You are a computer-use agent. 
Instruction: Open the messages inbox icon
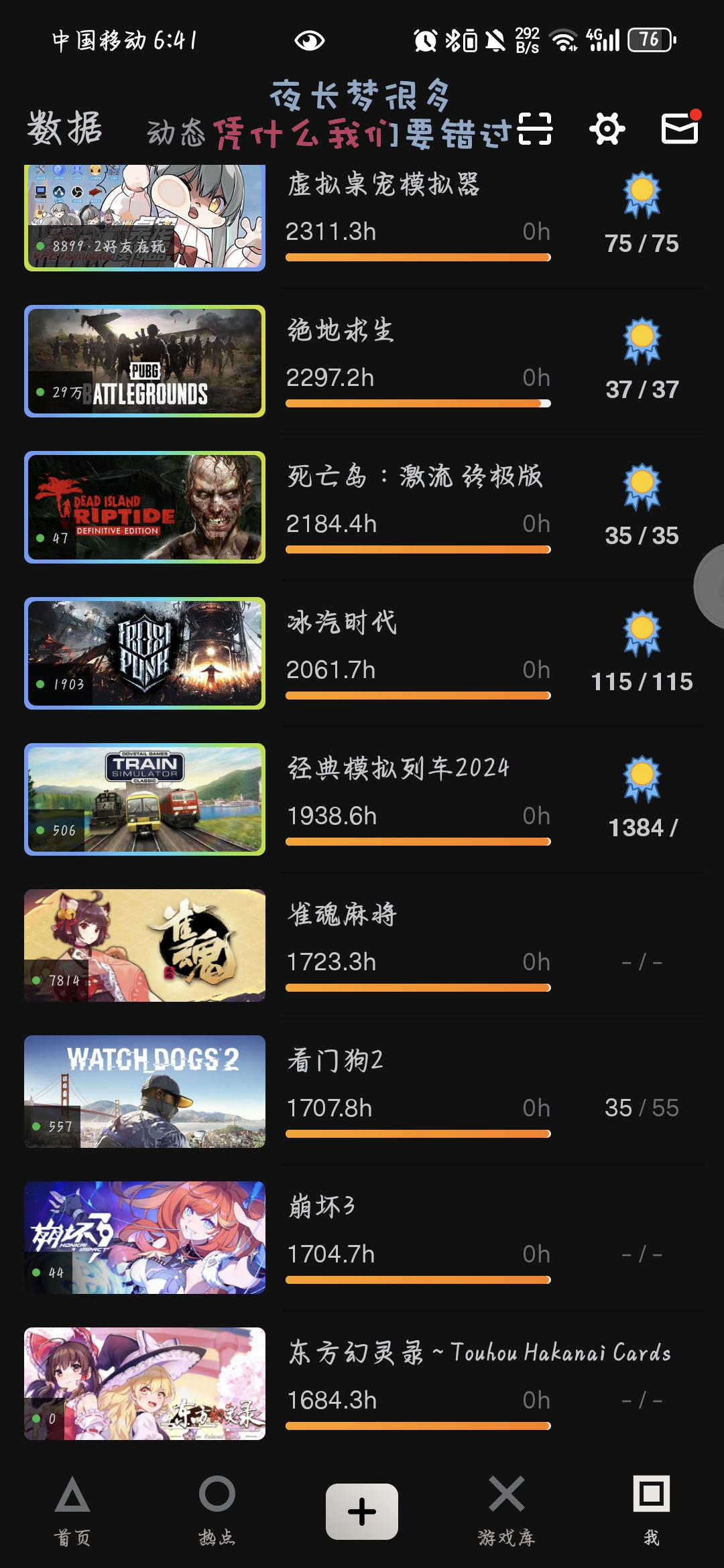coord(680,127)
